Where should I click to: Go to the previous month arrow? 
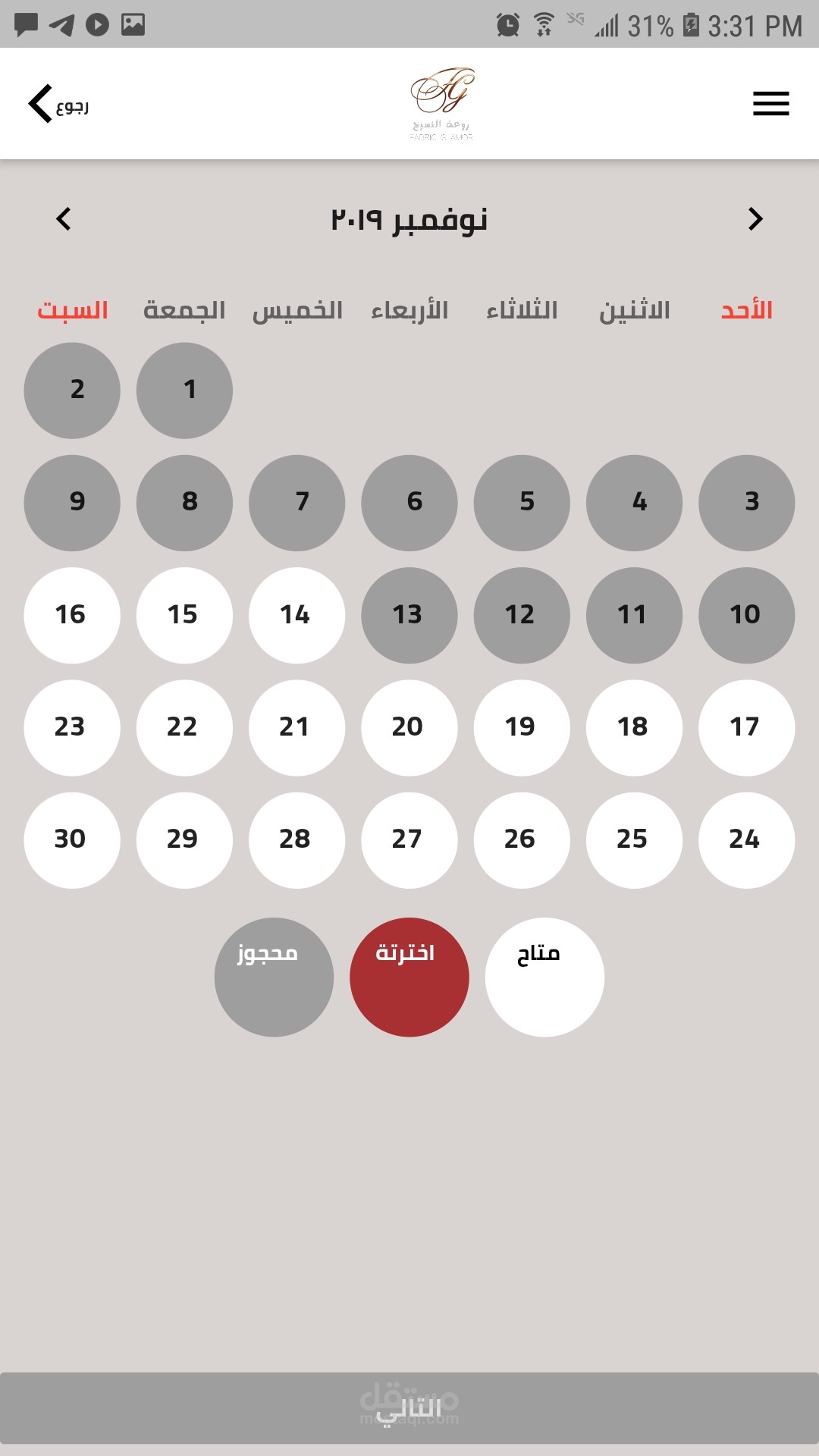(x=64, y=219)
